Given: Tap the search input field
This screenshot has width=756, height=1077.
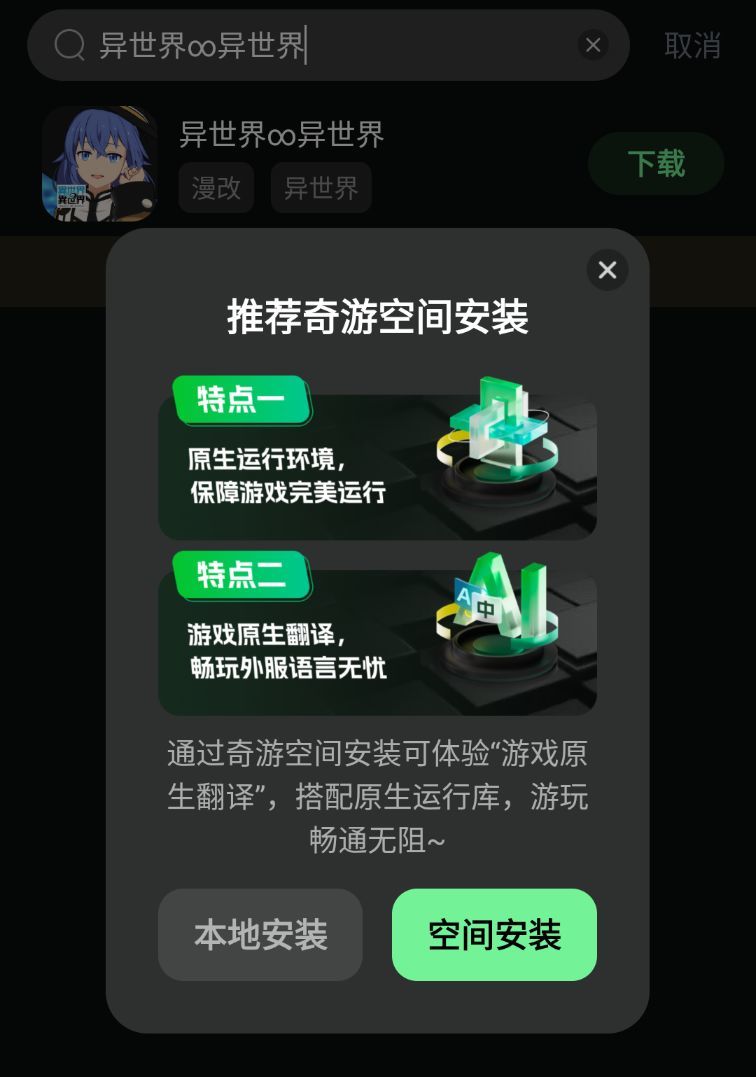Looking at the screenshot, I should pos(300,44).
